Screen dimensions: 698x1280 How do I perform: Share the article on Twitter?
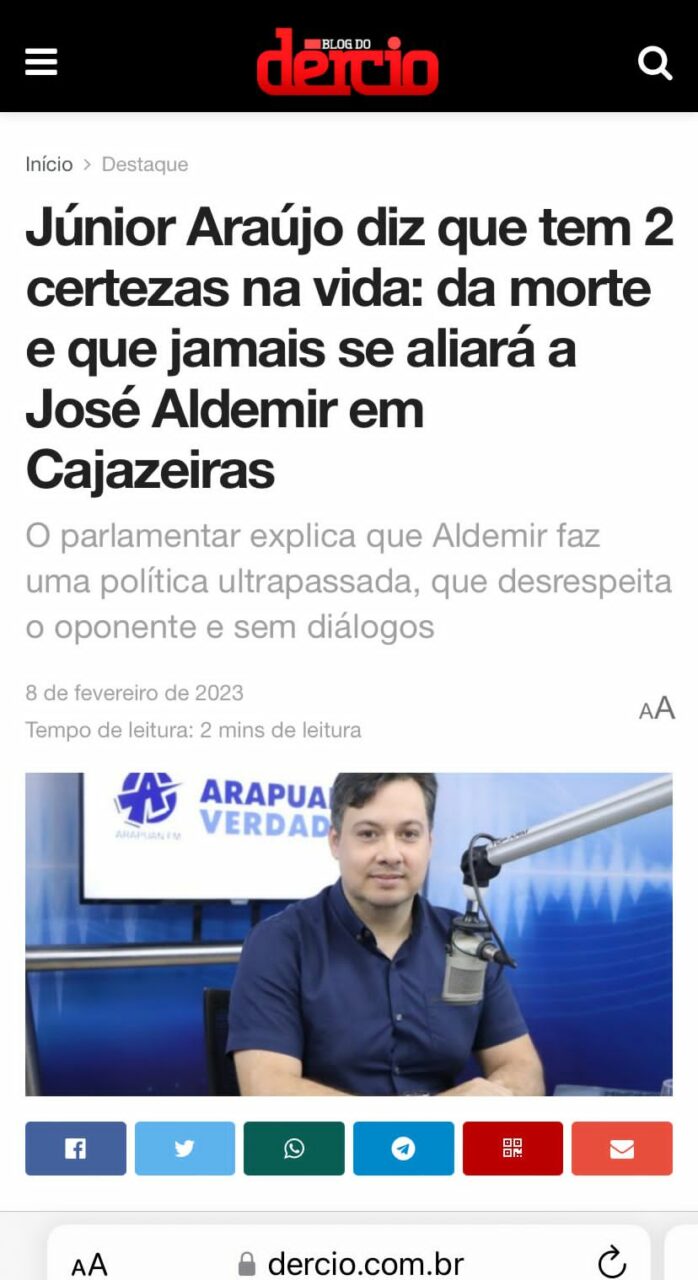pyautogui.click(x=185, y=1148)
